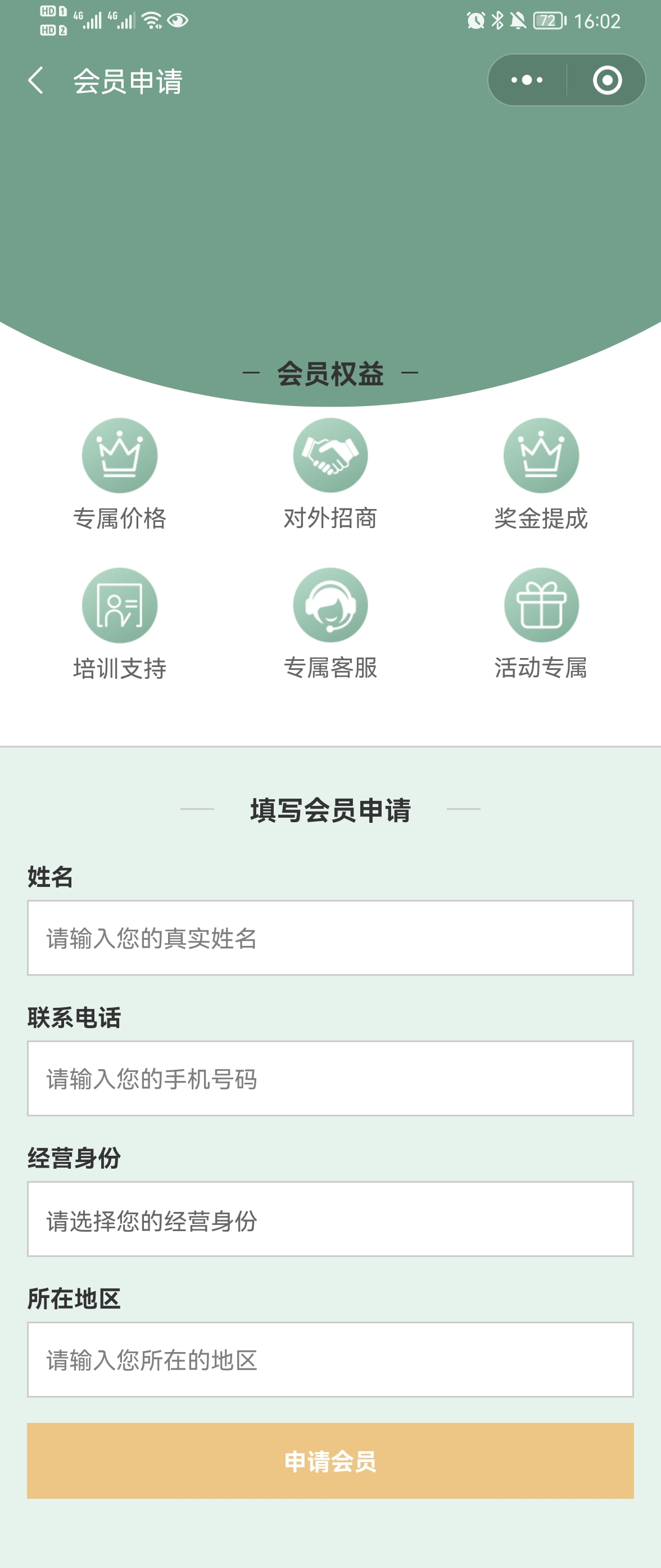Screen dimensions: 661x1568
Task: Click the mini-program capsule close button
Action: pyautogui.click(x=609, y=79)
